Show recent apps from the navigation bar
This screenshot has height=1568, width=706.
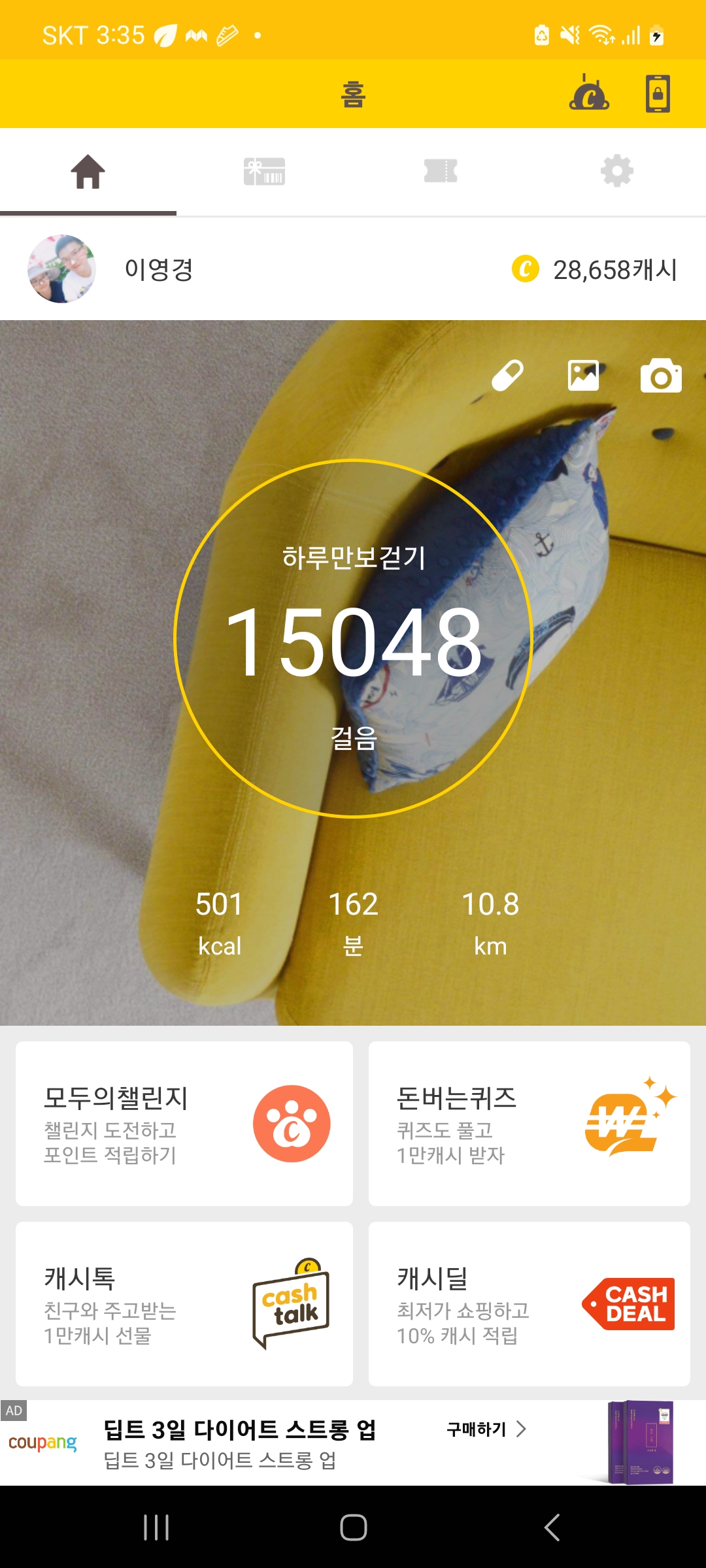coord(156,1527)
